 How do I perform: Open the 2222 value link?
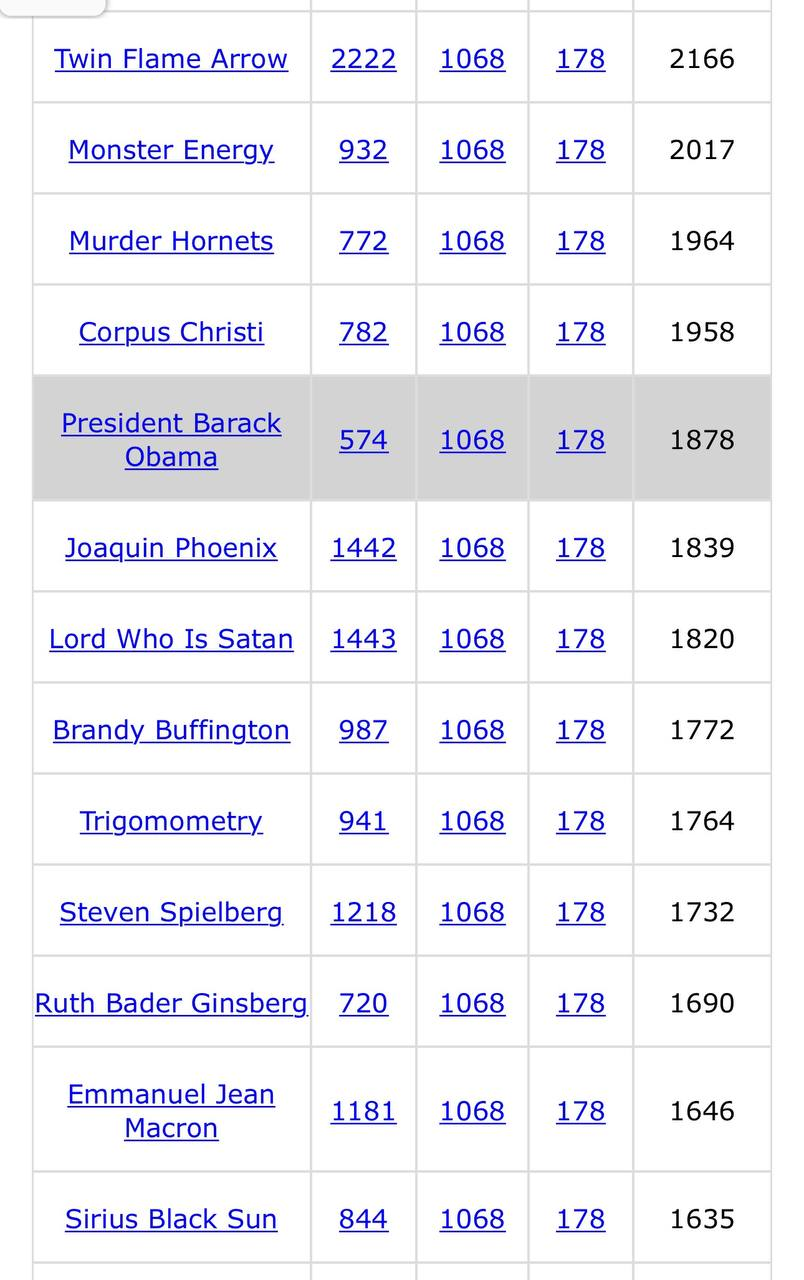(363, 59)
